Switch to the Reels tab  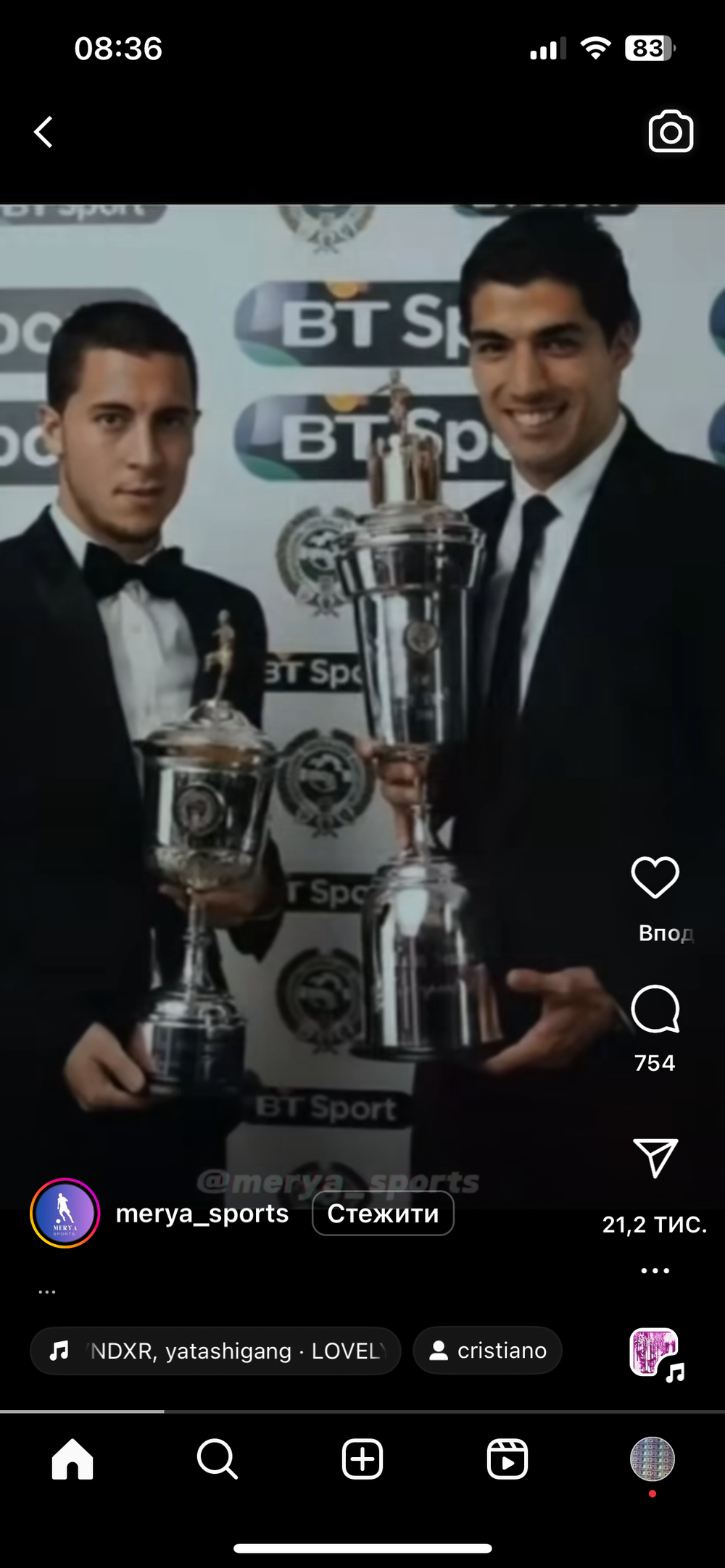point(507,1459)
